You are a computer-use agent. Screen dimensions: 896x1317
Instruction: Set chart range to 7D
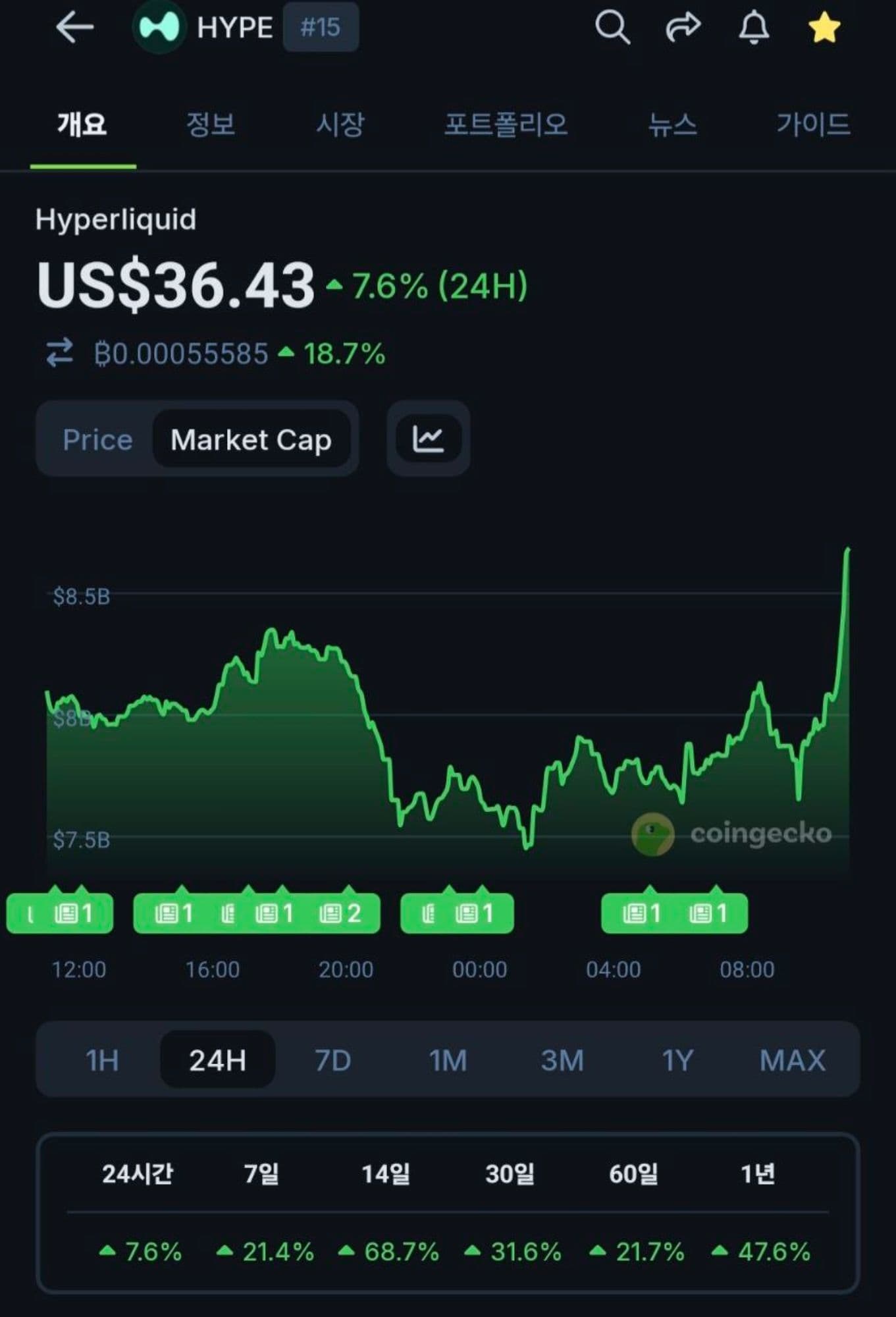[332, 1060]
